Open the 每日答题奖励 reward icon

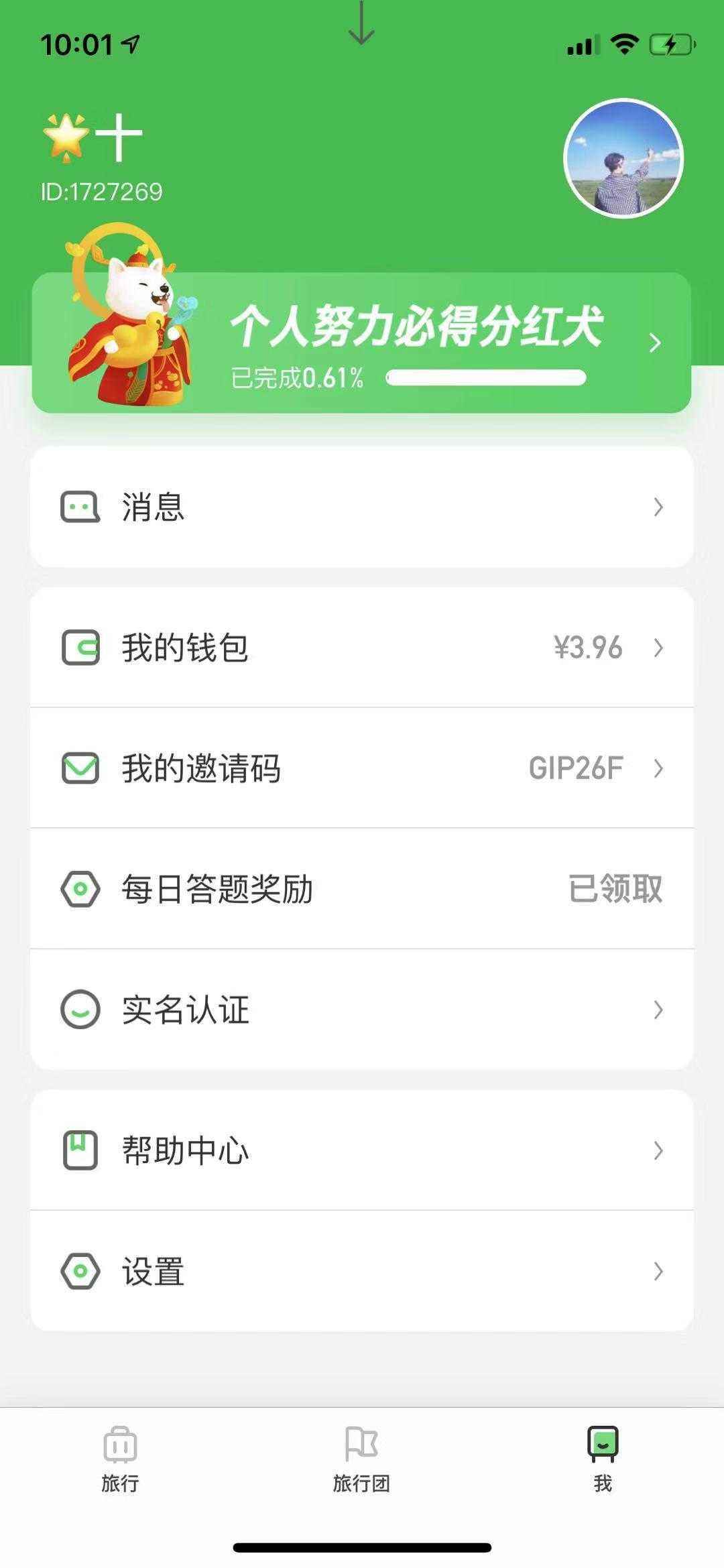pos(80,890)
